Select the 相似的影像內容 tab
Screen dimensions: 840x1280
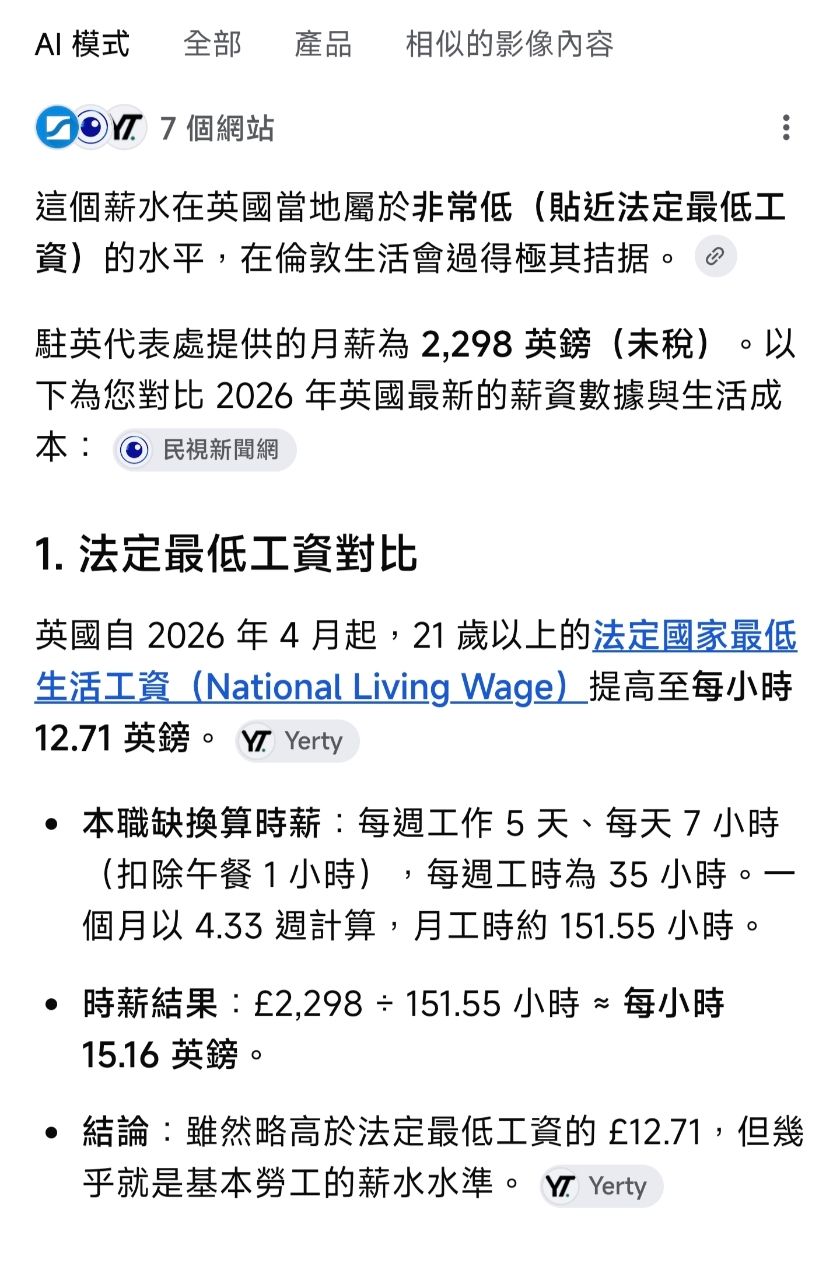(509, 44)
